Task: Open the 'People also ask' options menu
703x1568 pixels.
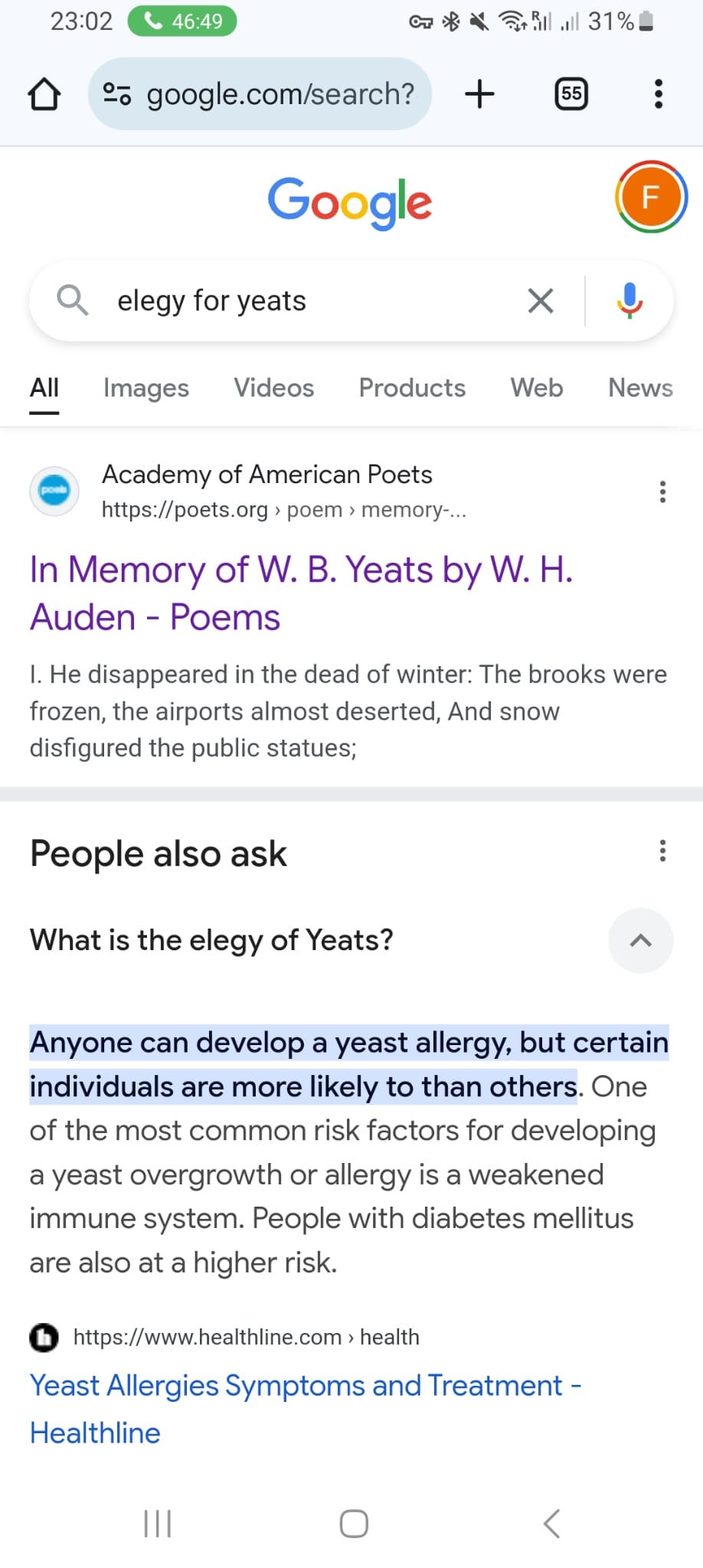Action: point(662,851)
